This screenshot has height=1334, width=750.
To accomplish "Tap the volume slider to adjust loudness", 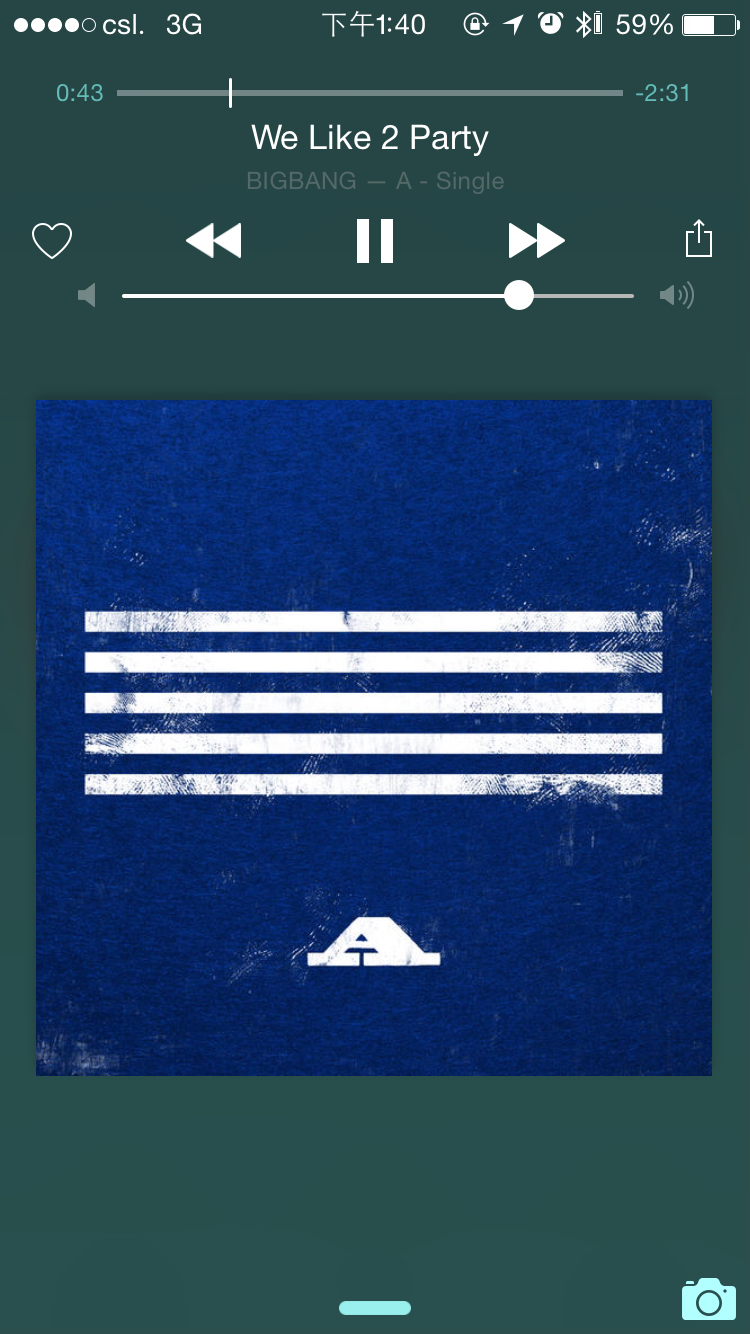I will (378, 296).
